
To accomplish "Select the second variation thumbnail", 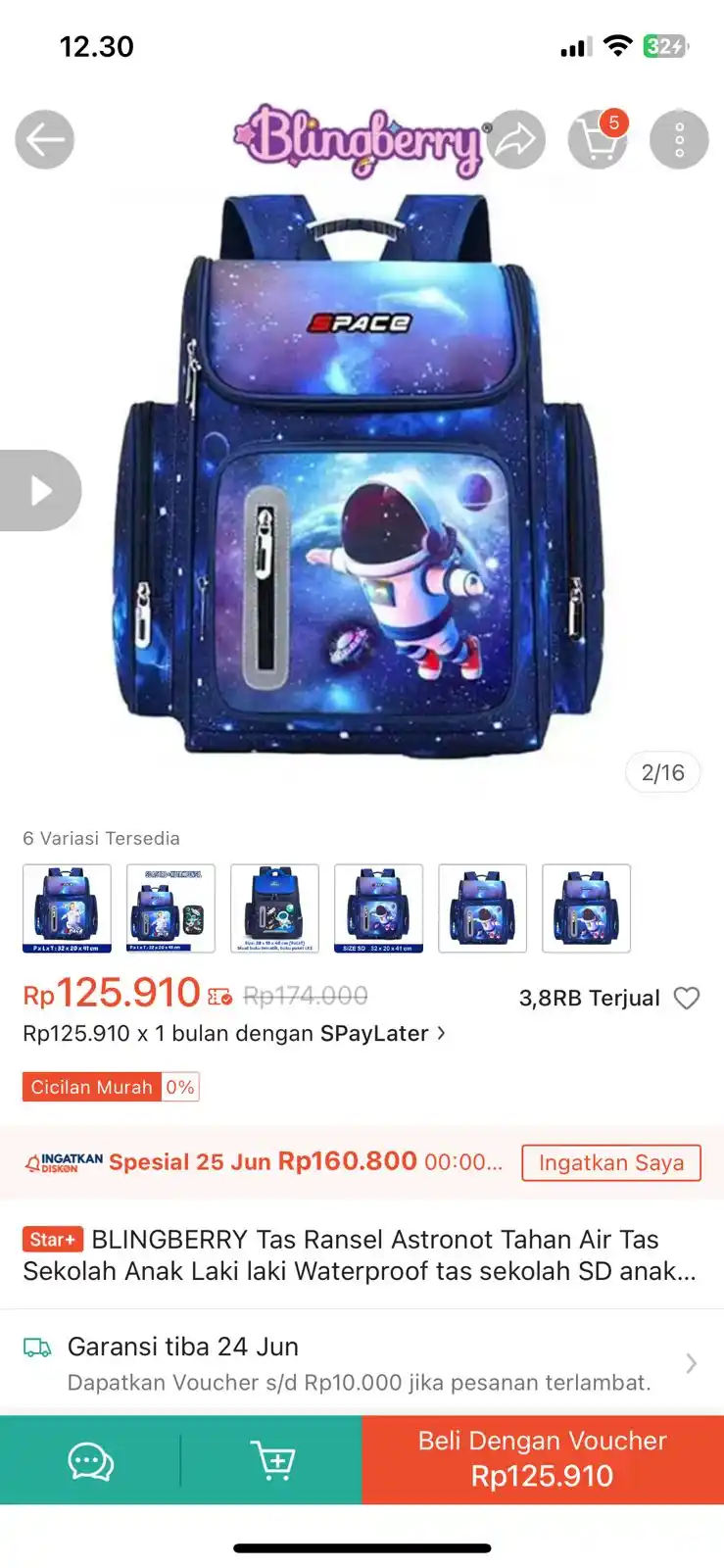I will [170, 908].
